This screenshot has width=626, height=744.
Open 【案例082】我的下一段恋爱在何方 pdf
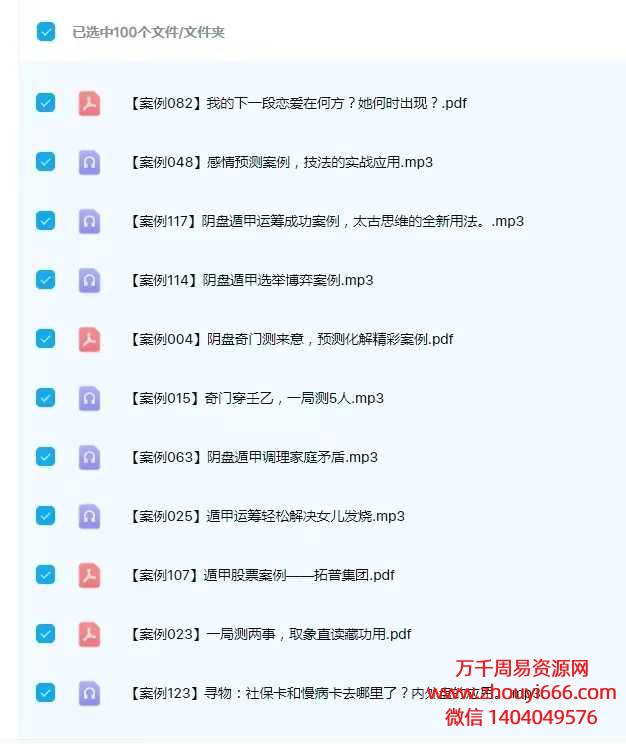[x=298, y=103]
